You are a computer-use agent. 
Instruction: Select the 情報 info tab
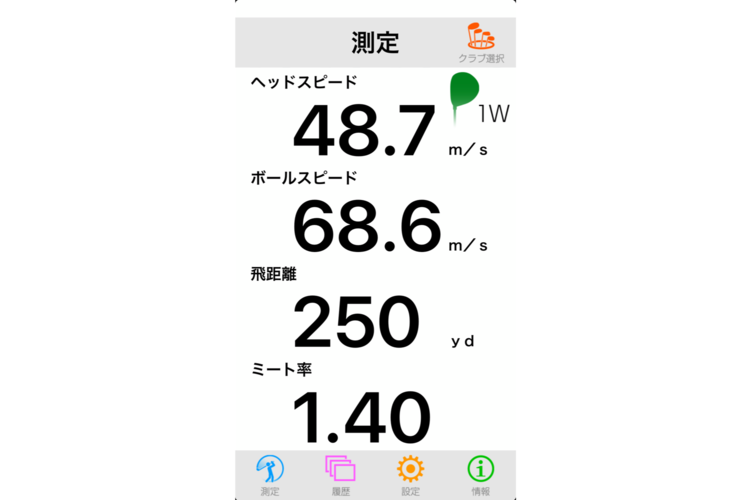point(481,474)
